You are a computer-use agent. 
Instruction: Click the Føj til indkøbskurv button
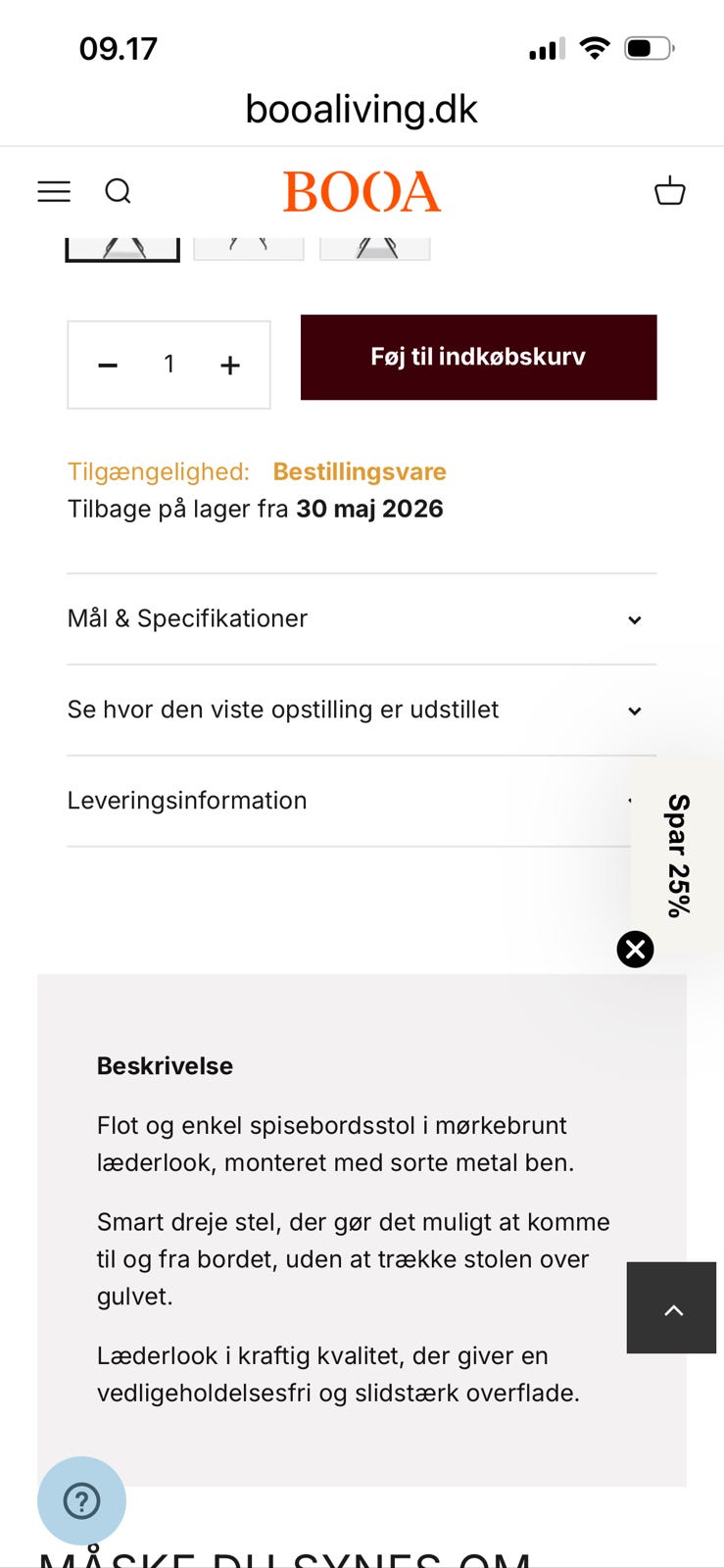click(478, 357)
